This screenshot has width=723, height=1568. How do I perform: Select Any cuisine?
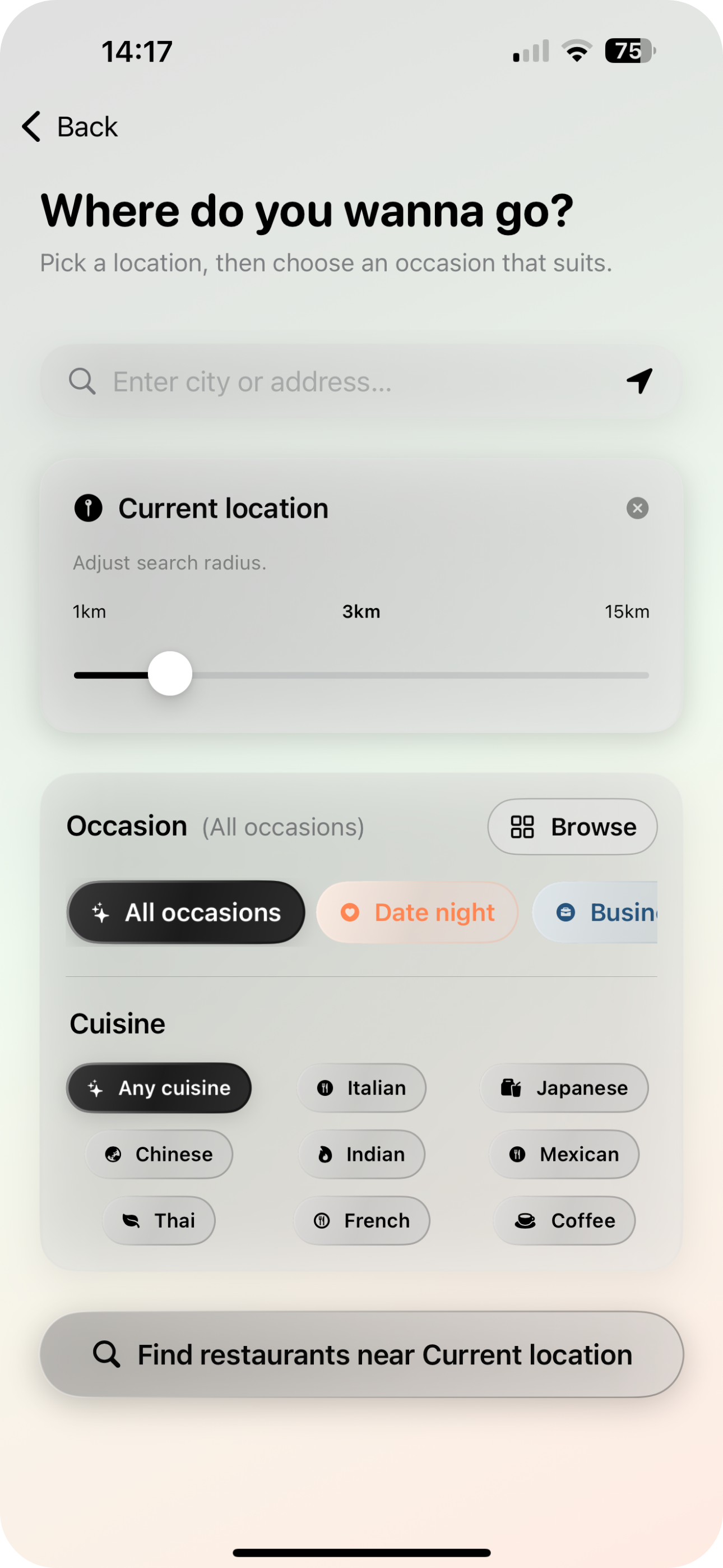point(159,1088)
